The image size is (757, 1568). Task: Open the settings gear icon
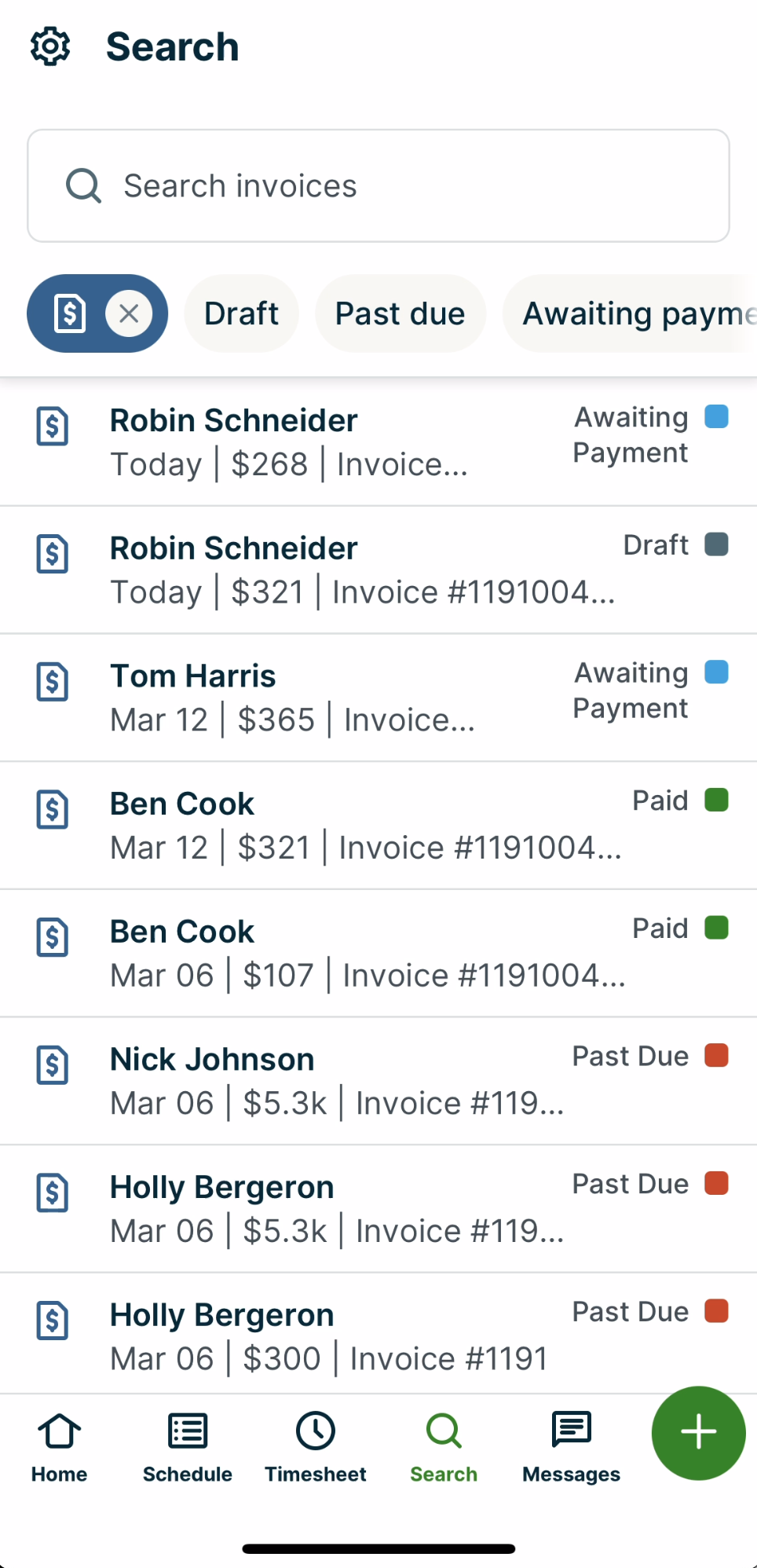(50, 46)
